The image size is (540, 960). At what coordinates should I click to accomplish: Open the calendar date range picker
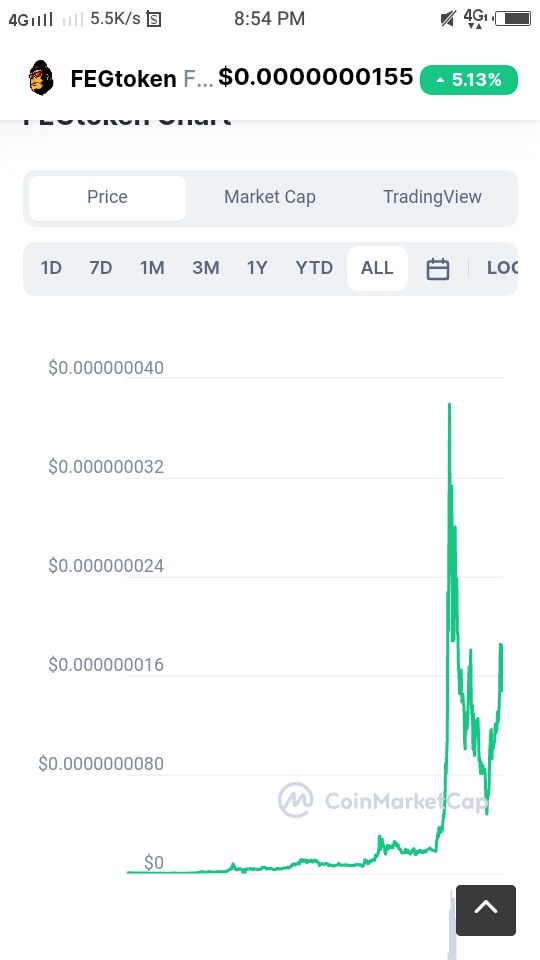click(x=438, y=269)
